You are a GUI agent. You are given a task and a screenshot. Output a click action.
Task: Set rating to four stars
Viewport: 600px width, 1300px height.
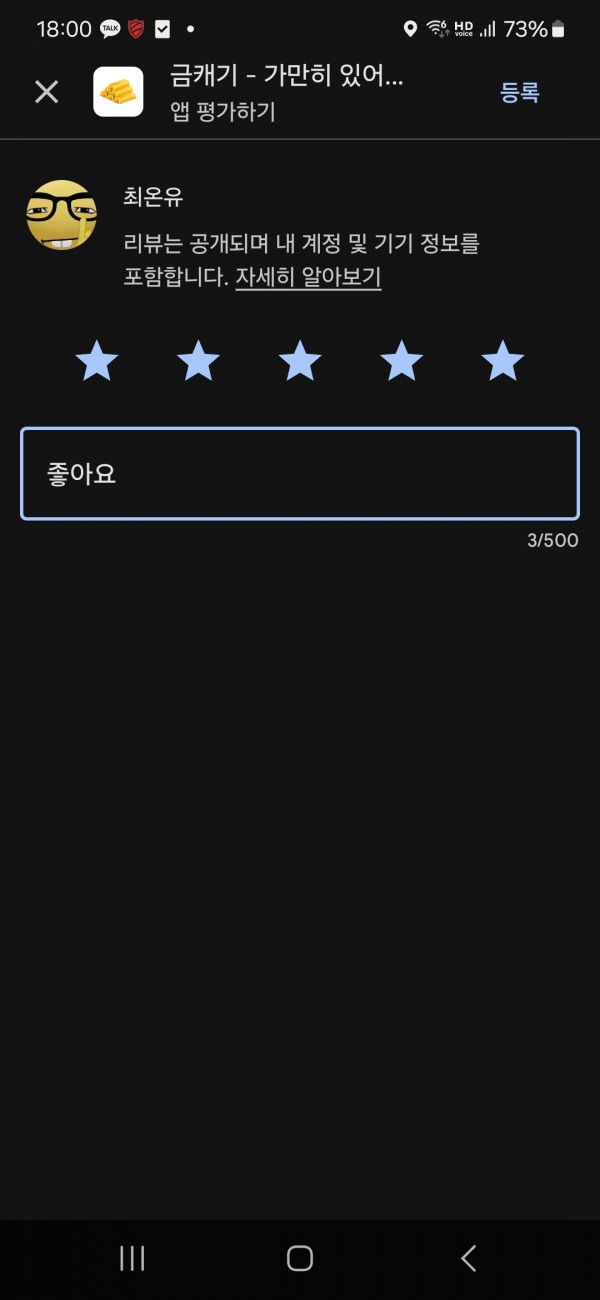pos(401,361)
